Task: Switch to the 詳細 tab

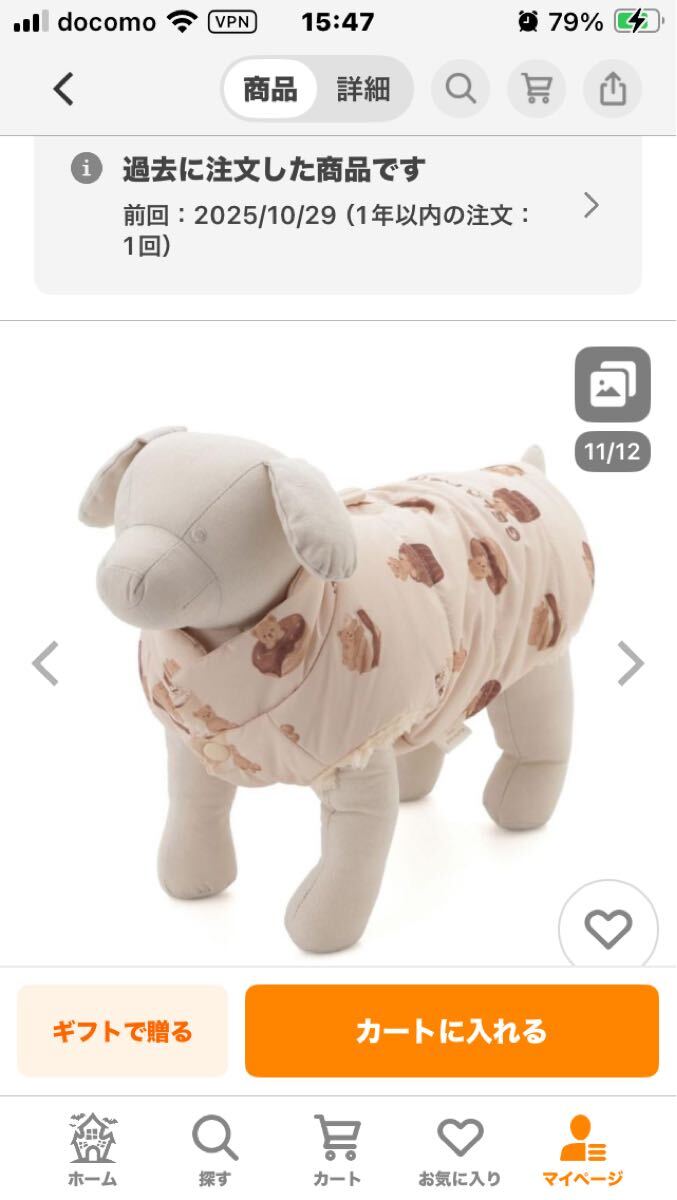Action: tap(362, 89)
